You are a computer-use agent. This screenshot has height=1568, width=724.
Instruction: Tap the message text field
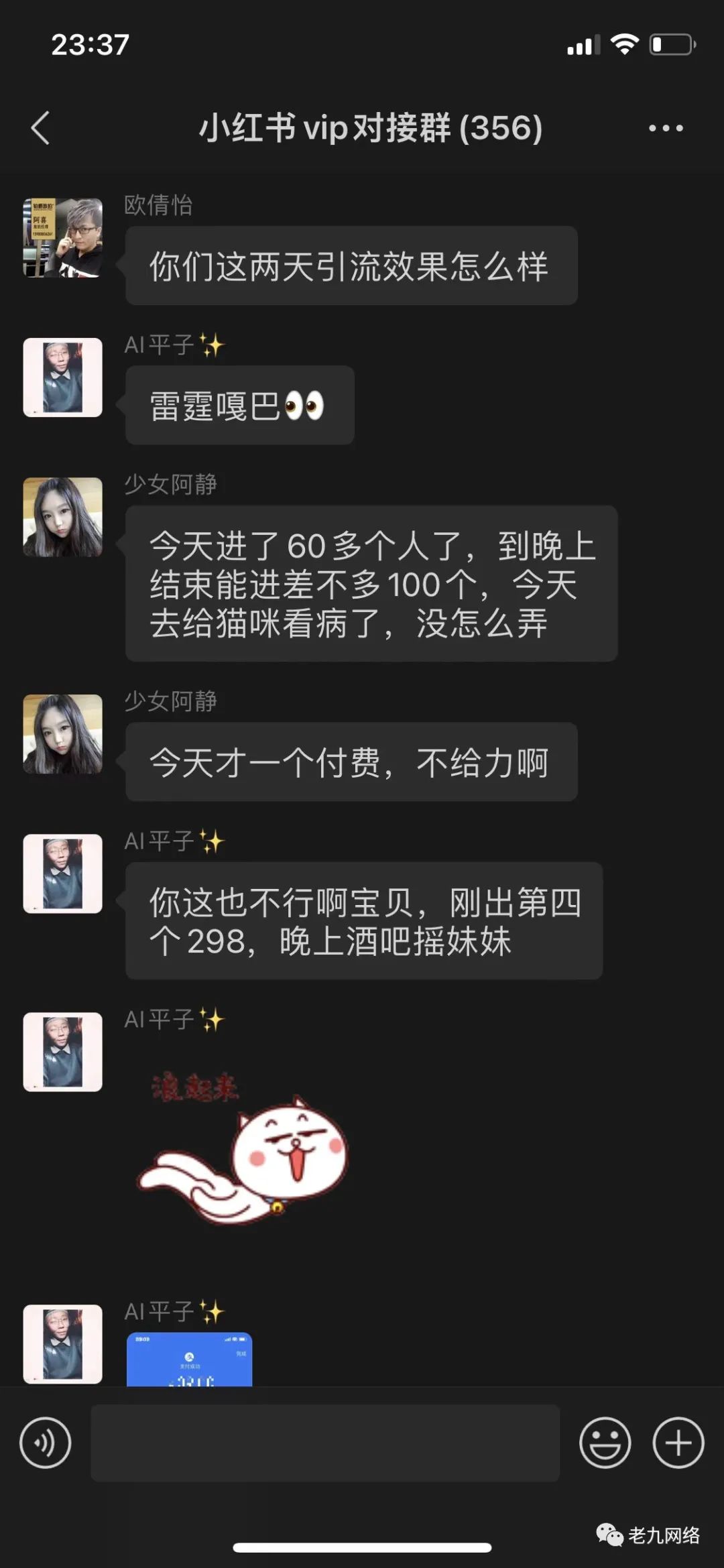pyautogui.click(x=325, y=1443)
